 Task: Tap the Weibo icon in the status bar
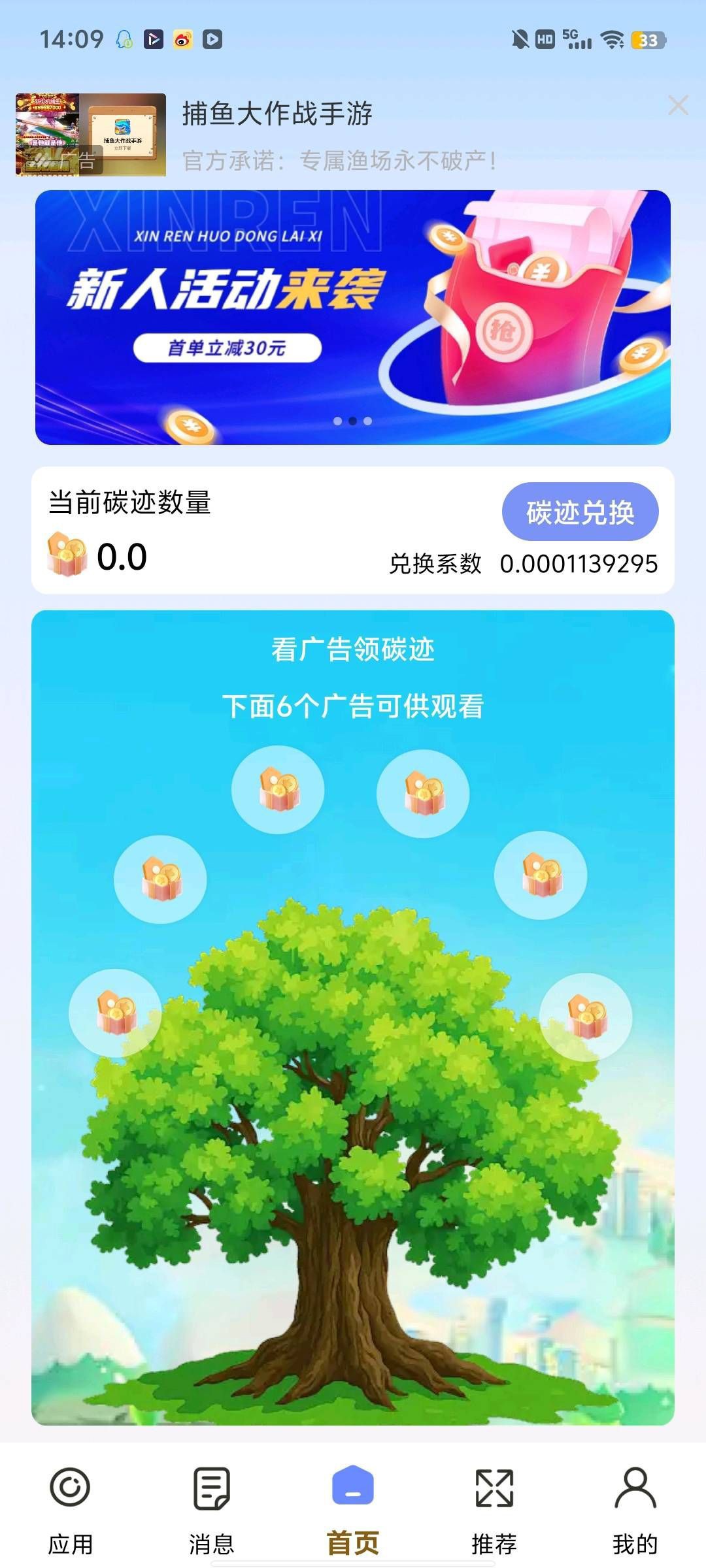tap(184, 41)
